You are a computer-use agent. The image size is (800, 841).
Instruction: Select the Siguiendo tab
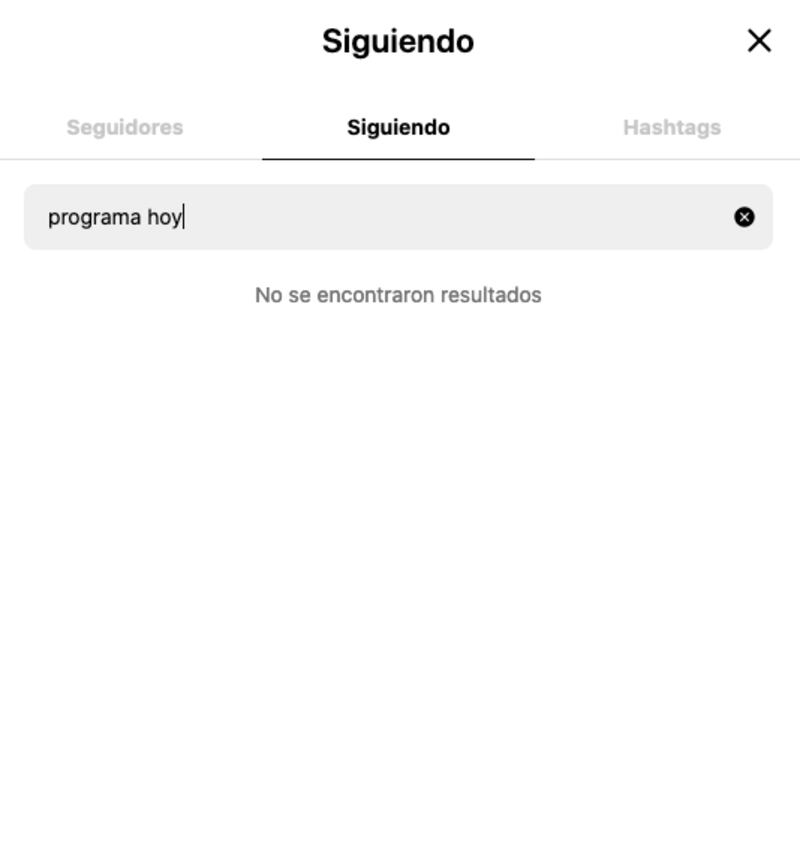click(398, 128)
